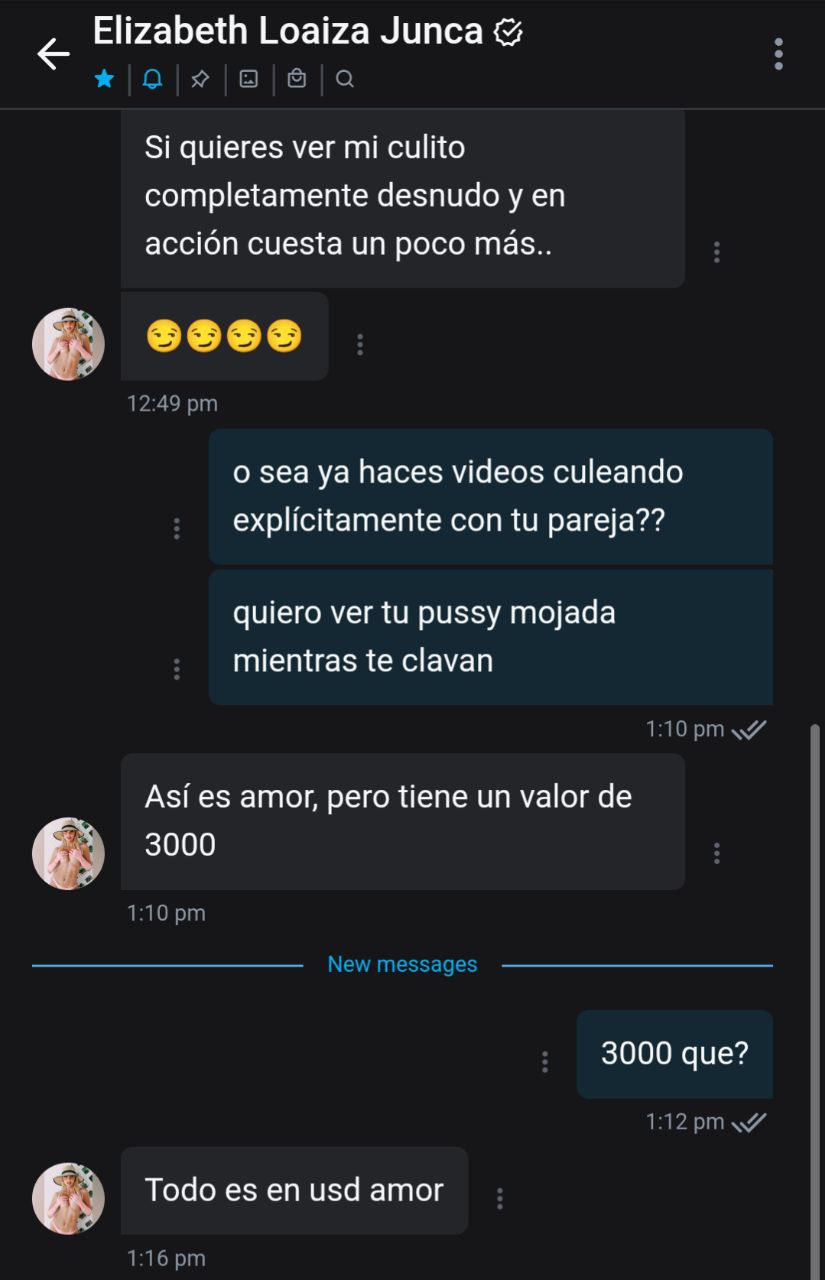Open the shopping bag icon
The height and width of the screenshot is (1280, 825).
(x=297, y=80)
